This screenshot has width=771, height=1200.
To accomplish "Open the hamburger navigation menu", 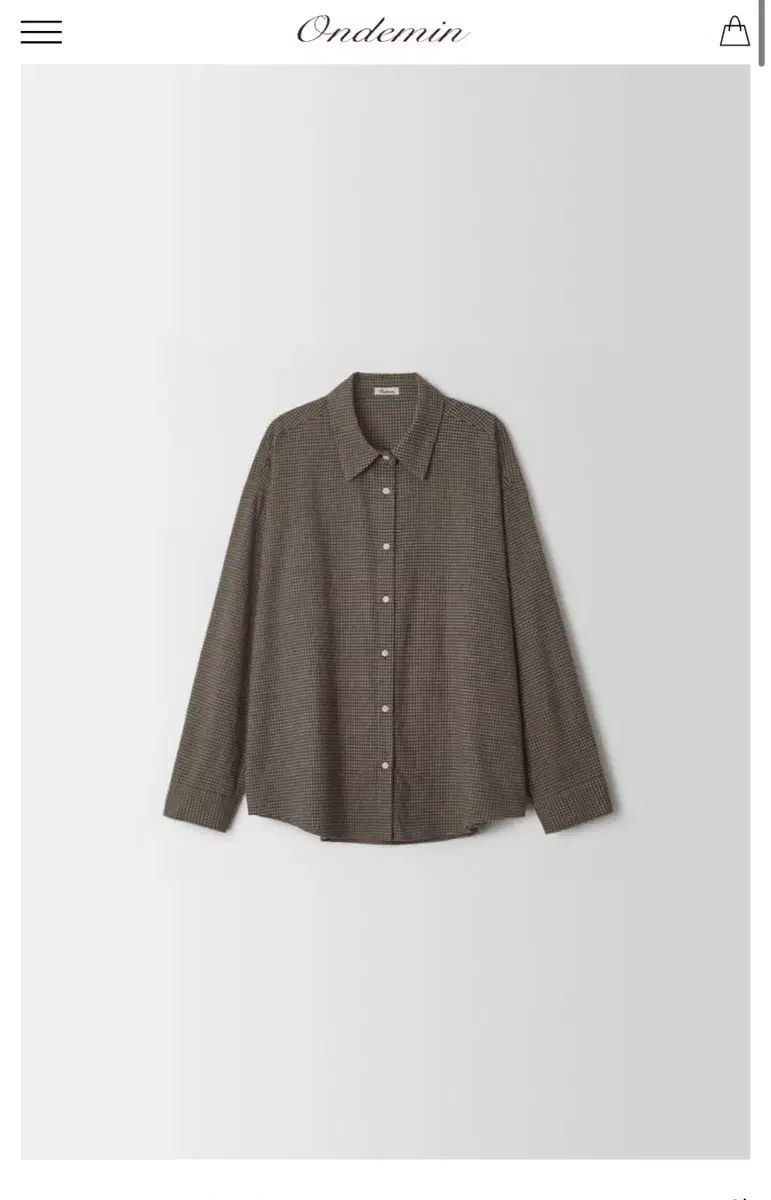I will click(41, 32).
